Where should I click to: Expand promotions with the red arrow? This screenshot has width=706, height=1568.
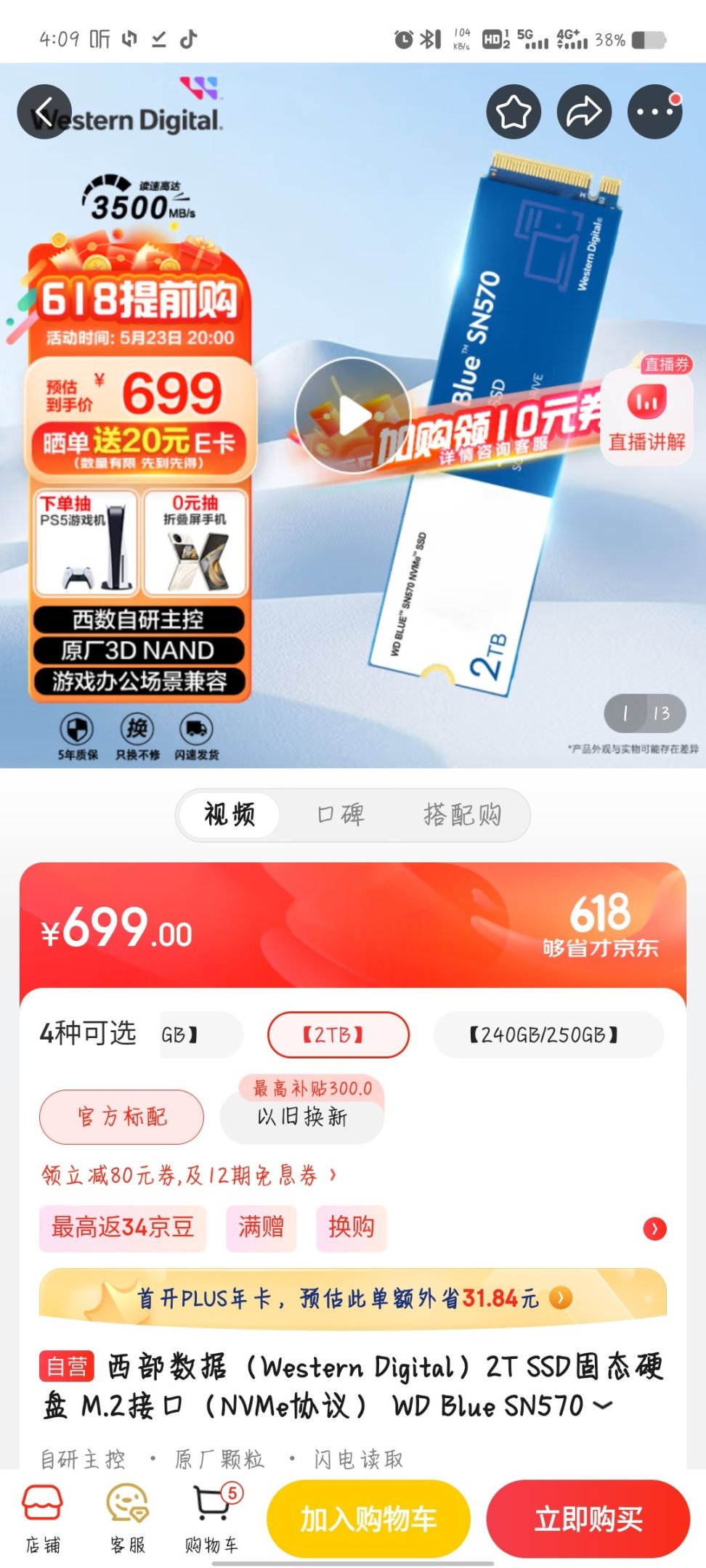654,1228
